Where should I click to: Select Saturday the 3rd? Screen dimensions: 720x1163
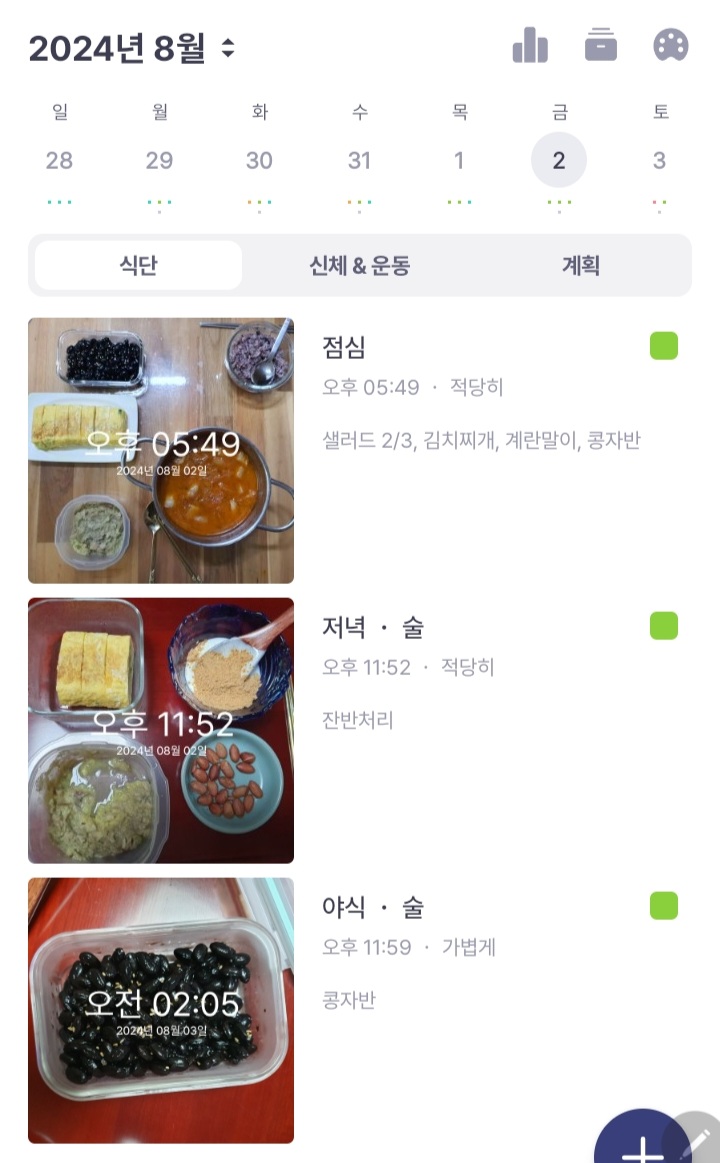(659, 160)
